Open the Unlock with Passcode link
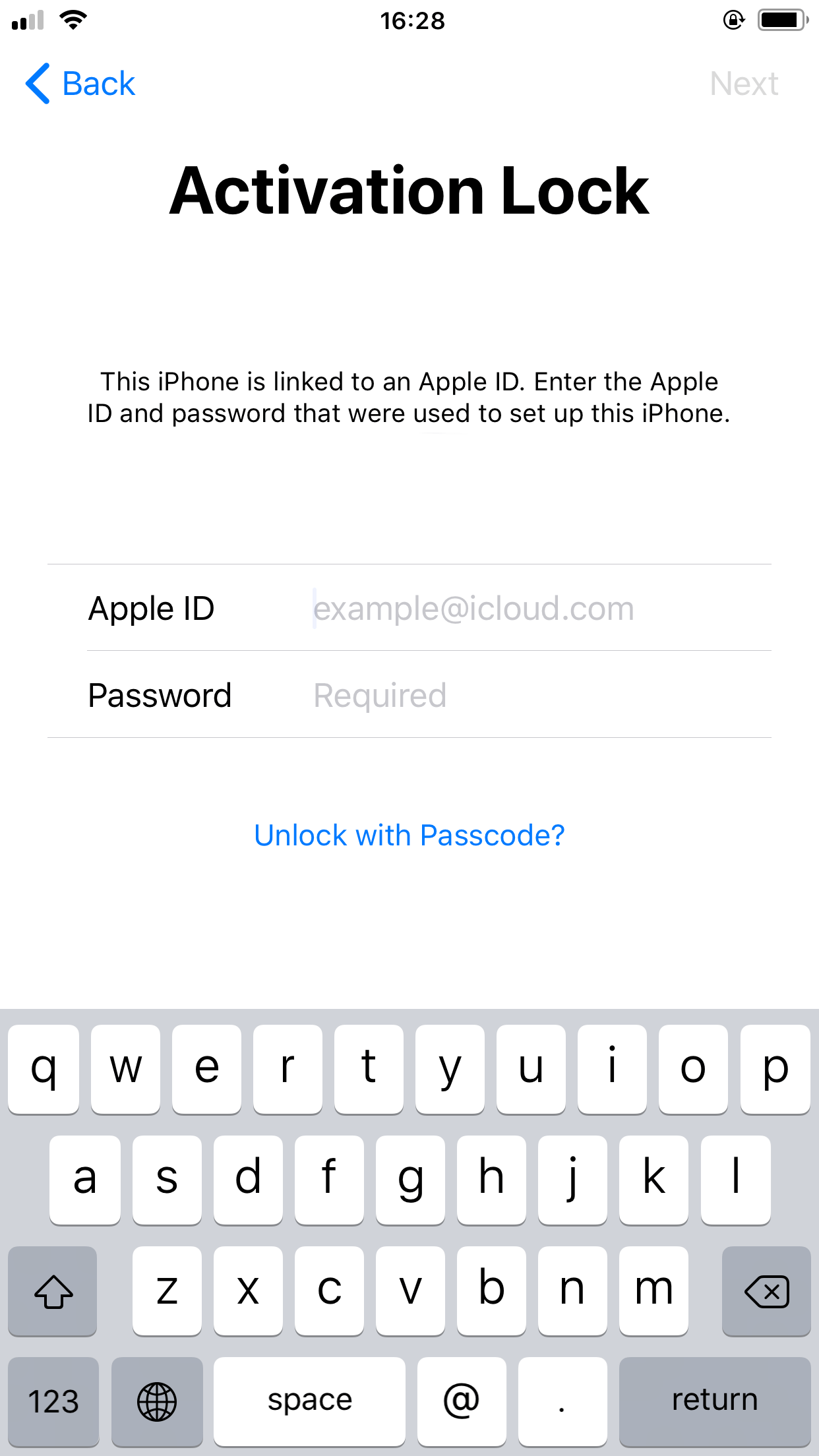Viewport: 819px width, 1456px height. pyautogui.click(x=409, y=835)
